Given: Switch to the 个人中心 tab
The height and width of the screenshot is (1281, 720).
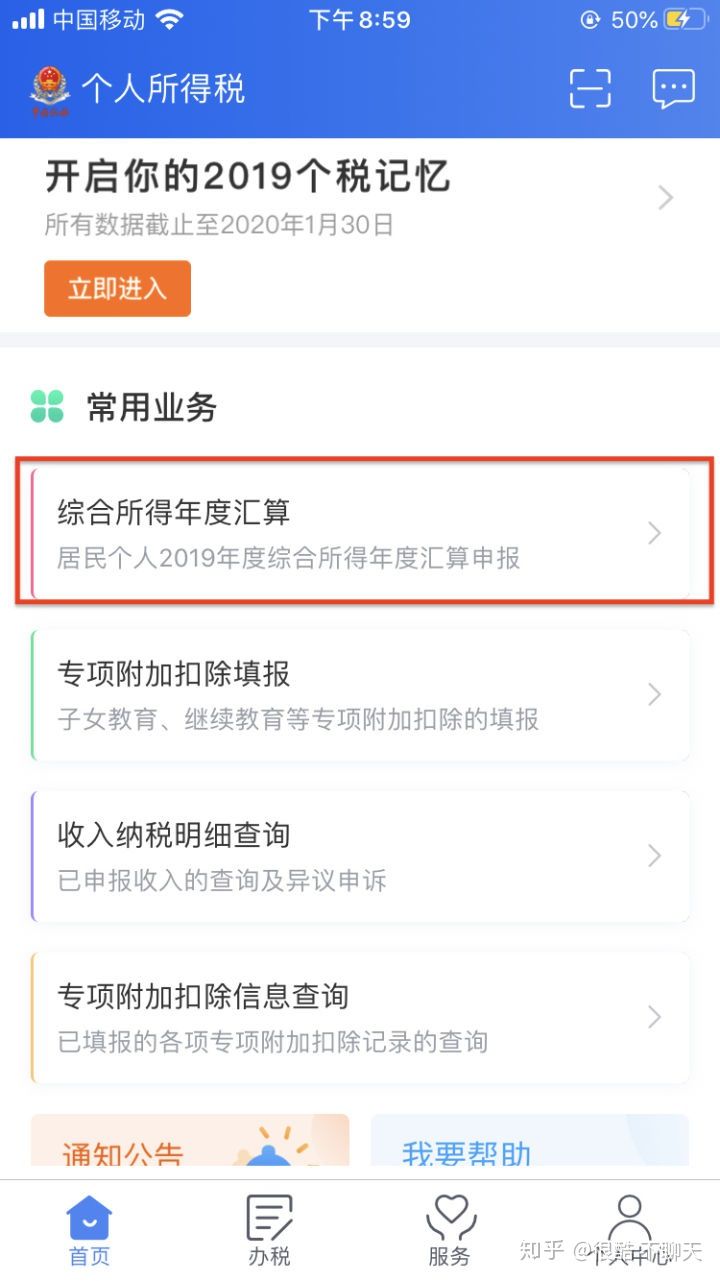Looking at the screenshot, I should tap(629, 1231).
